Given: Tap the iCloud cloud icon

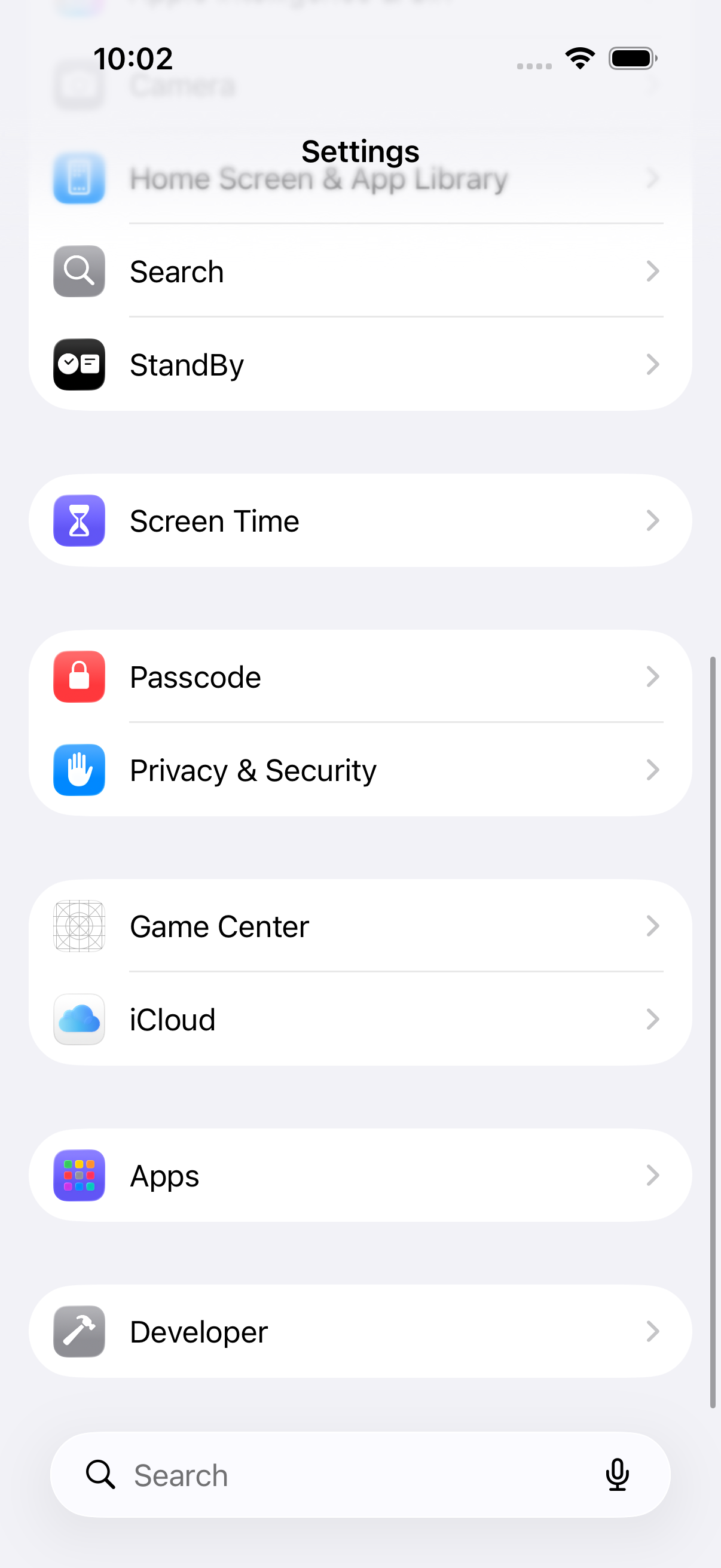Looking at the screenshot, I should pos(79,1020).
